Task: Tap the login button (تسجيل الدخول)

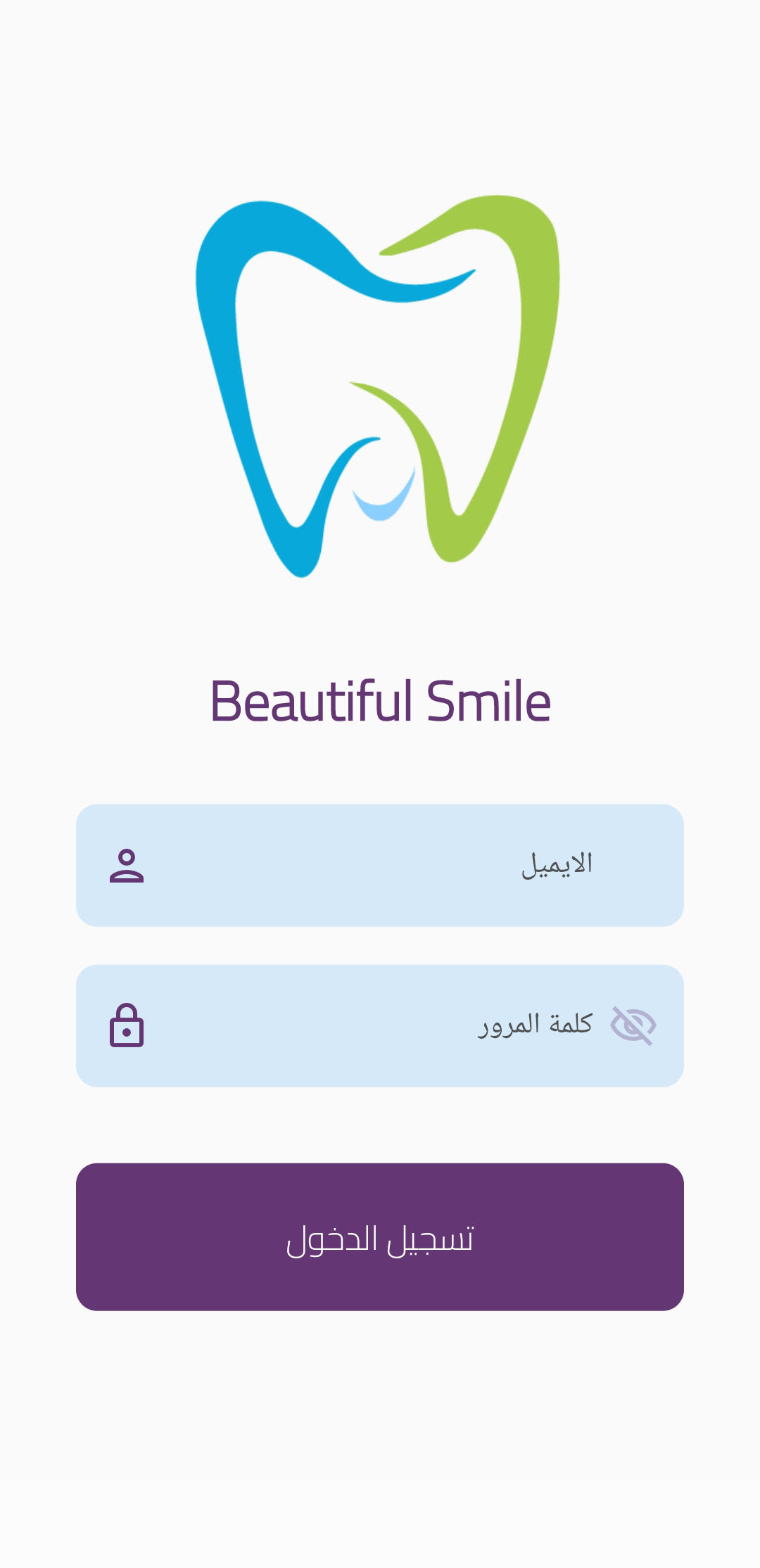Action: pyautogui.click(x=380, y=1237)
